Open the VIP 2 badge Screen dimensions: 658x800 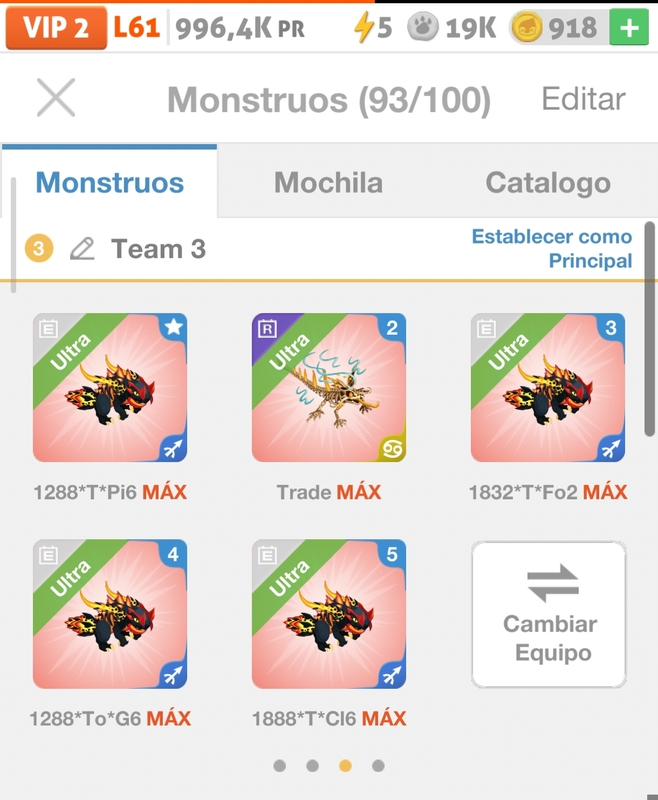click(x=55, y=28)
